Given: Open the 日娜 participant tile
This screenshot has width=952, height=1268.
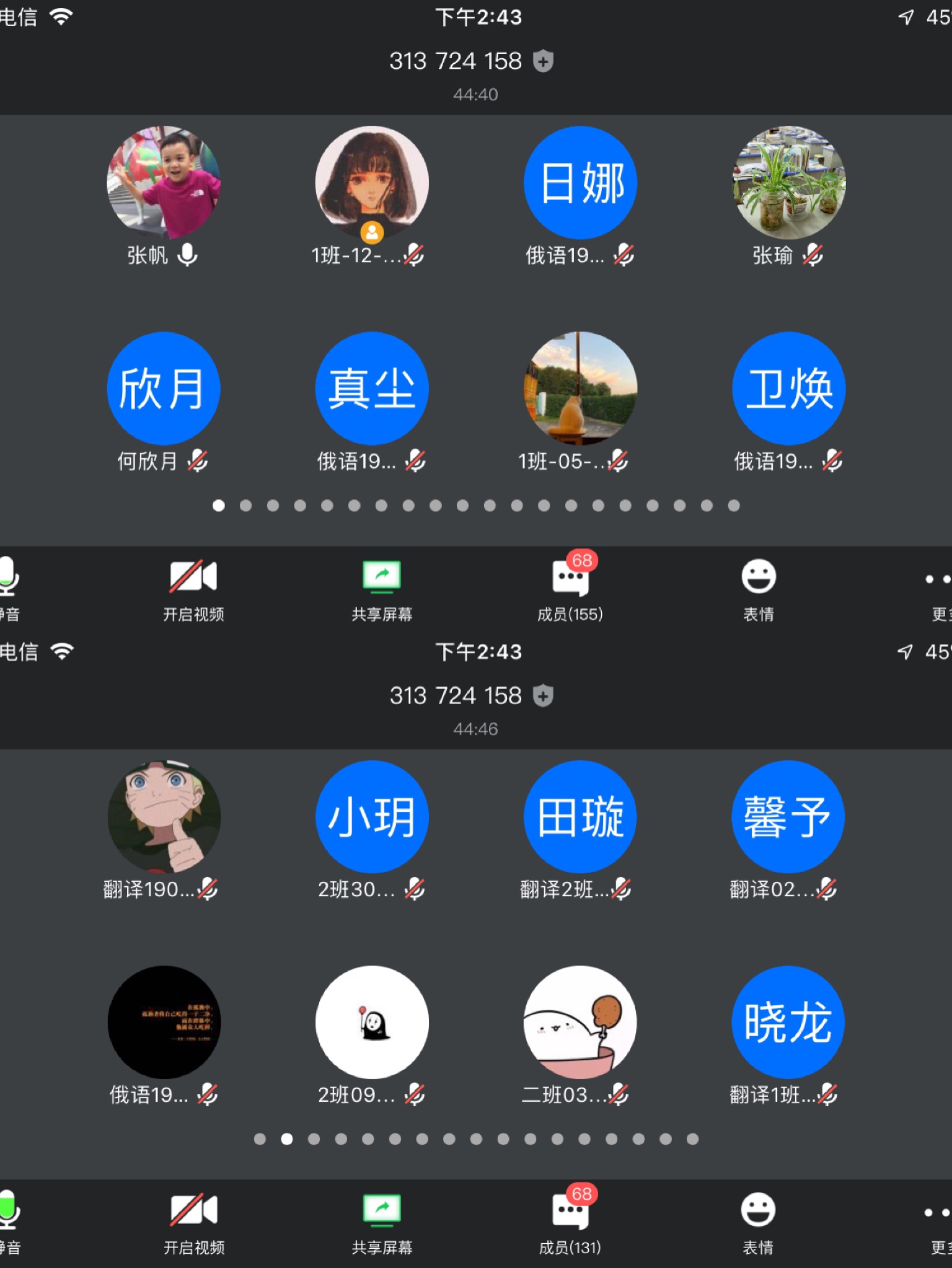Looking at the screenshot, I should [x=580, y=183].
